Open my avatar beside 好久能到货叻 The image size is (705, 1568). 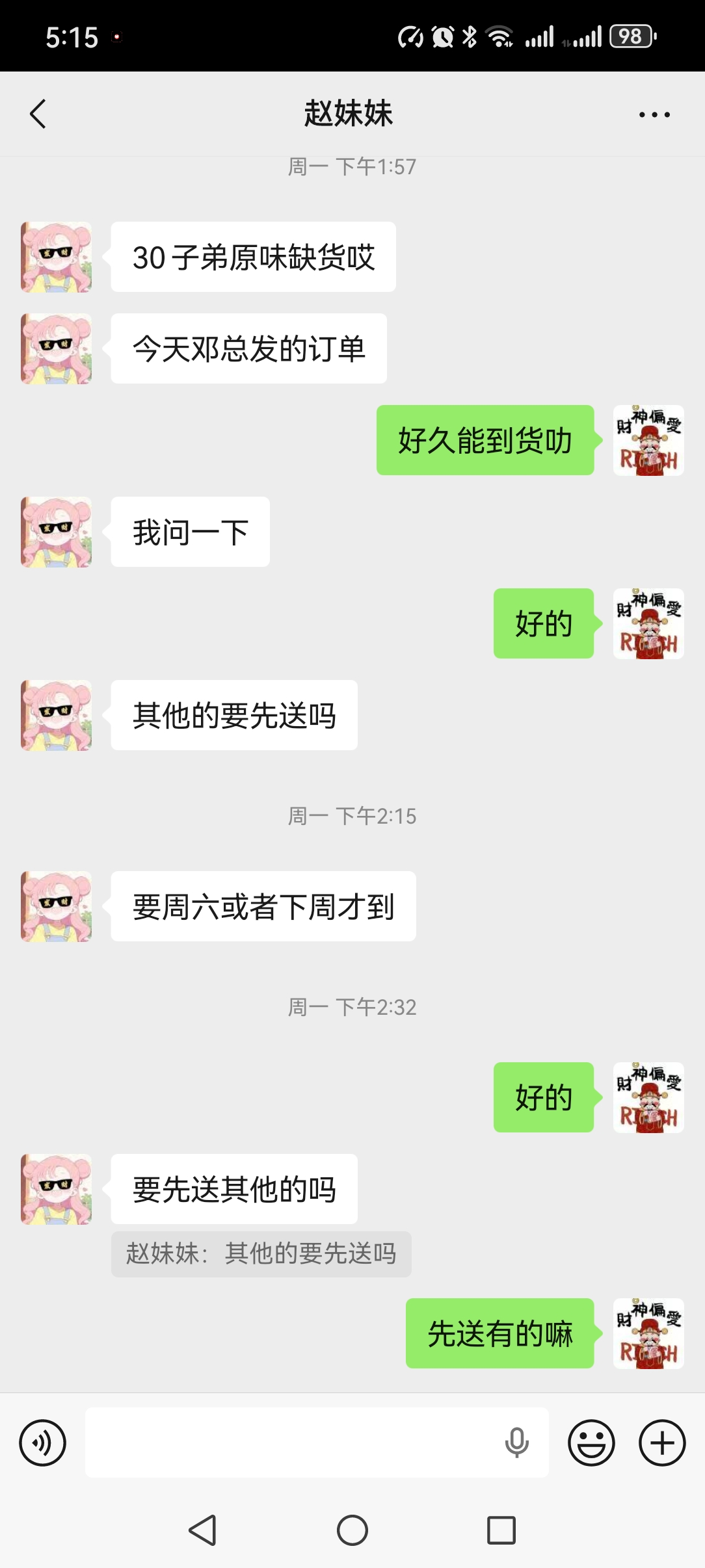pos(648,441)
